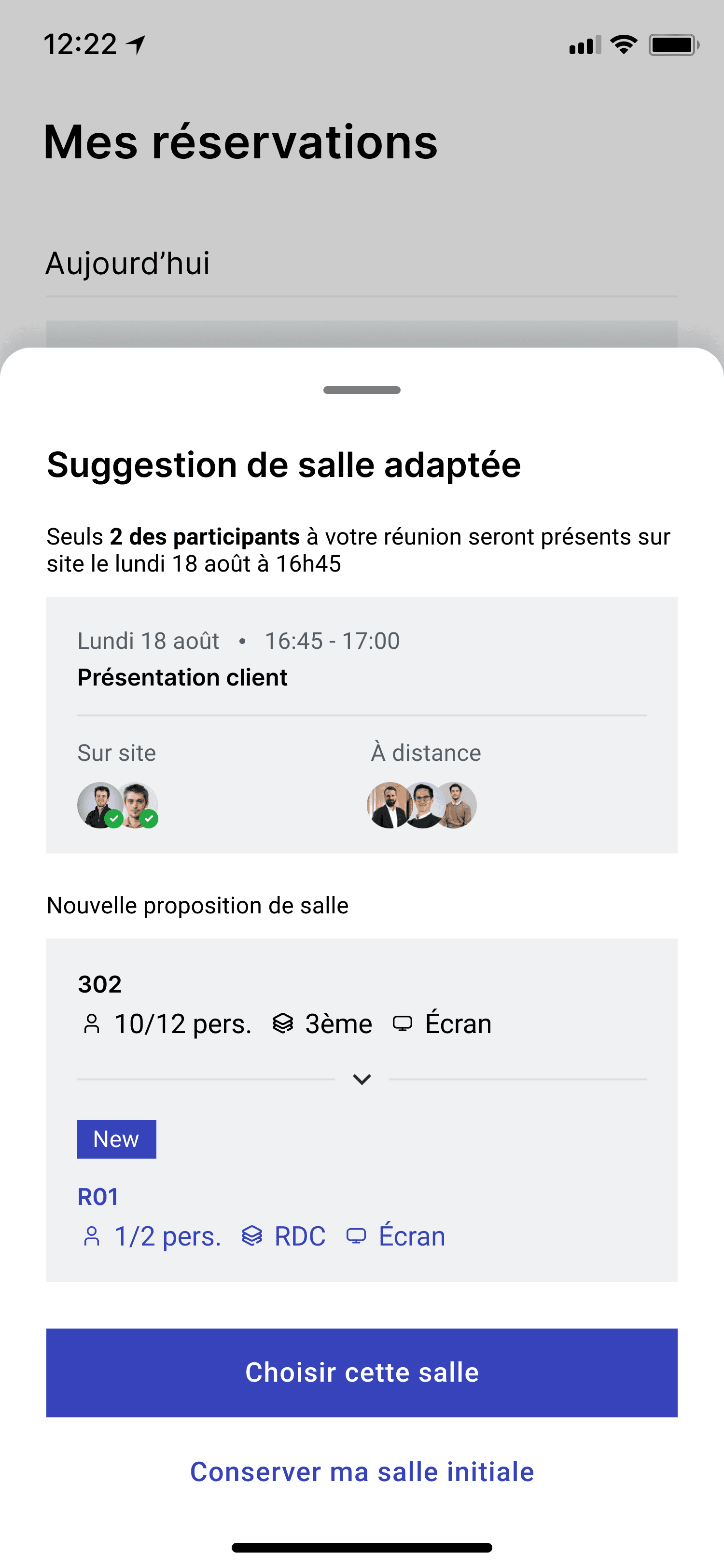Tap the New badge on the proposed room

(116, 1138)
